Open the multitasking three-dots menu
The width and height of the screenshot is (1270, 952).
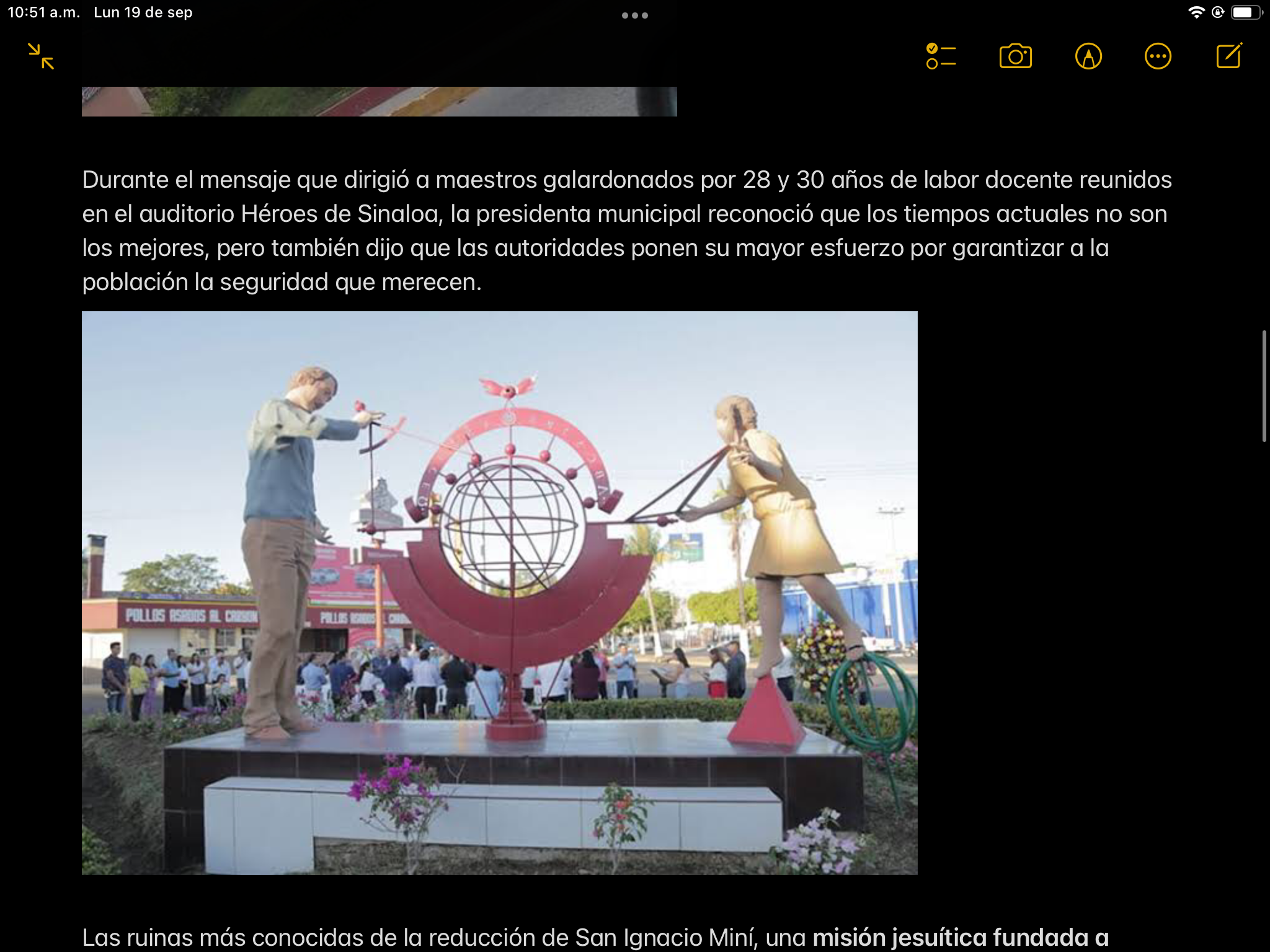click(x=634, y=15)
